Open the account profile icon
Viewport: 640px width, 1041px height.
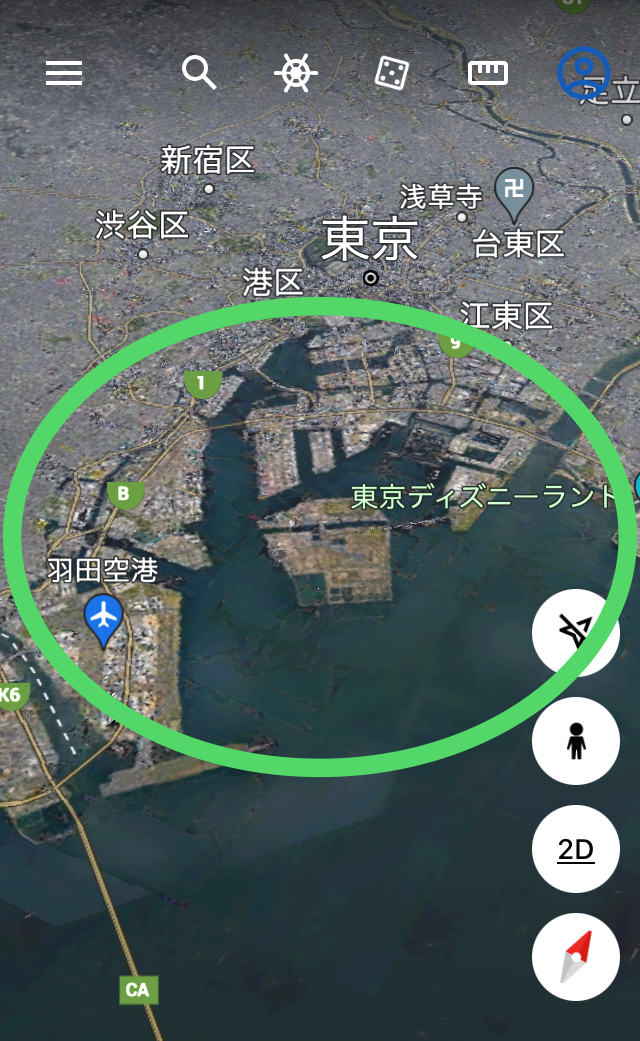584,72
